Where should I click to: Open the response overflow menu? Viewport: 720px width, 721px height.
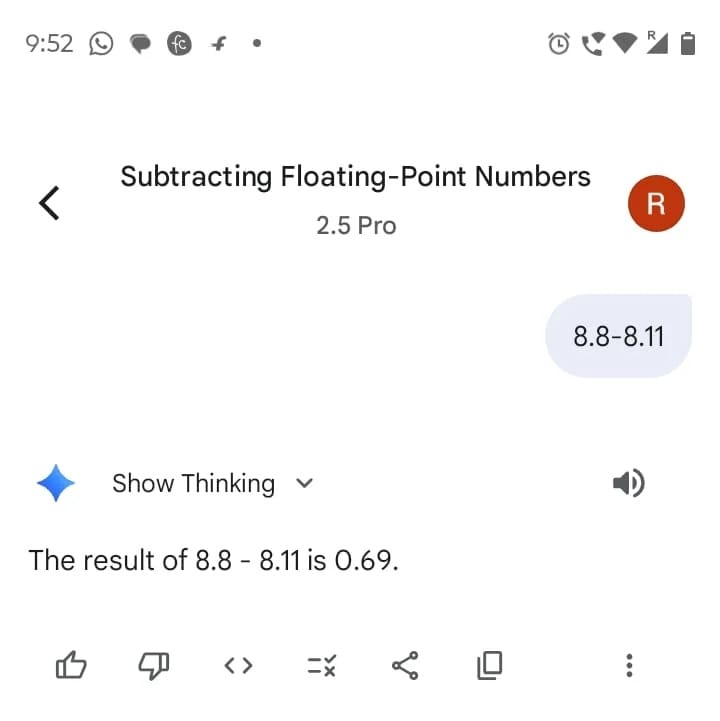pos(628,664)
